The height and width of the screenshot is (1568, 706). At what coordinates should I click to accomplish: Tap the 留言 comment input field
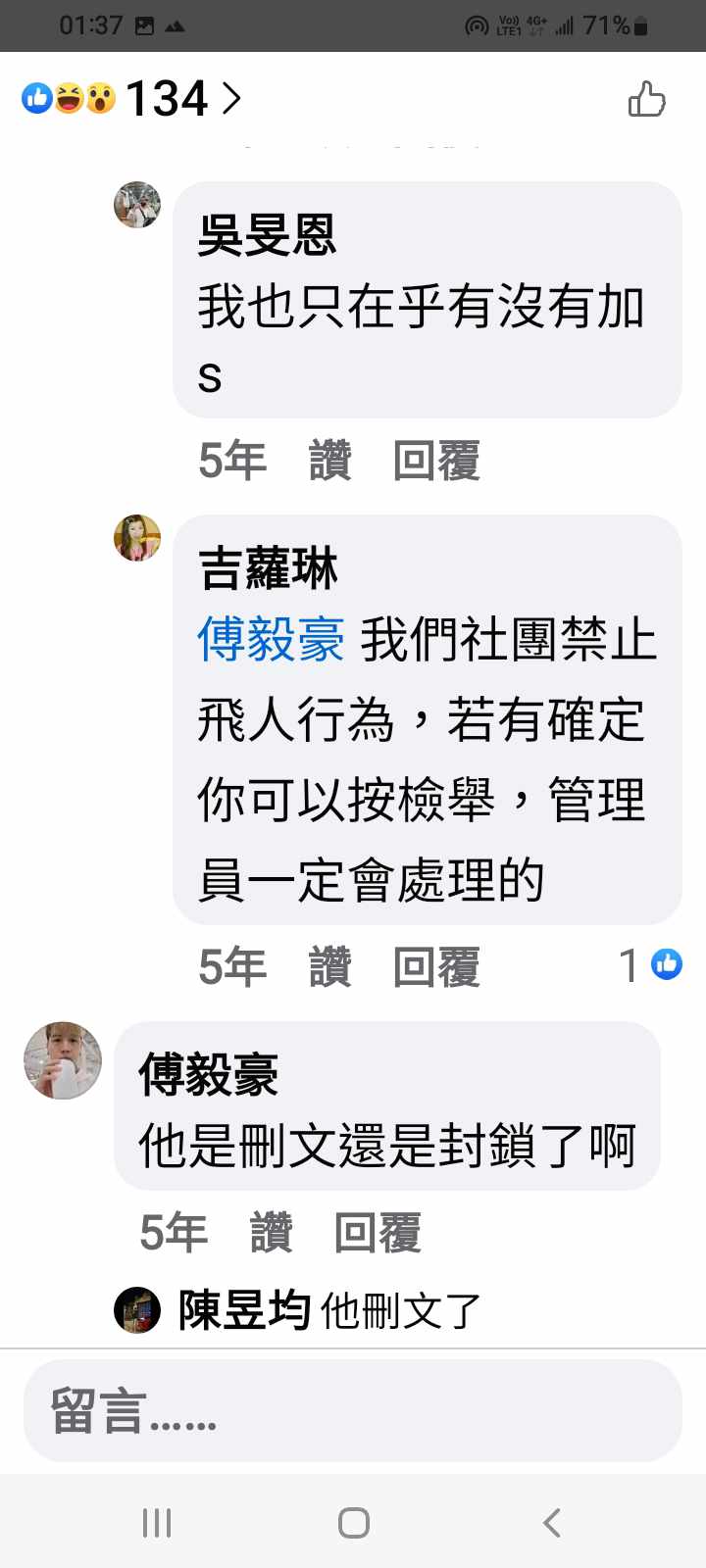[x=353, y=1411]
